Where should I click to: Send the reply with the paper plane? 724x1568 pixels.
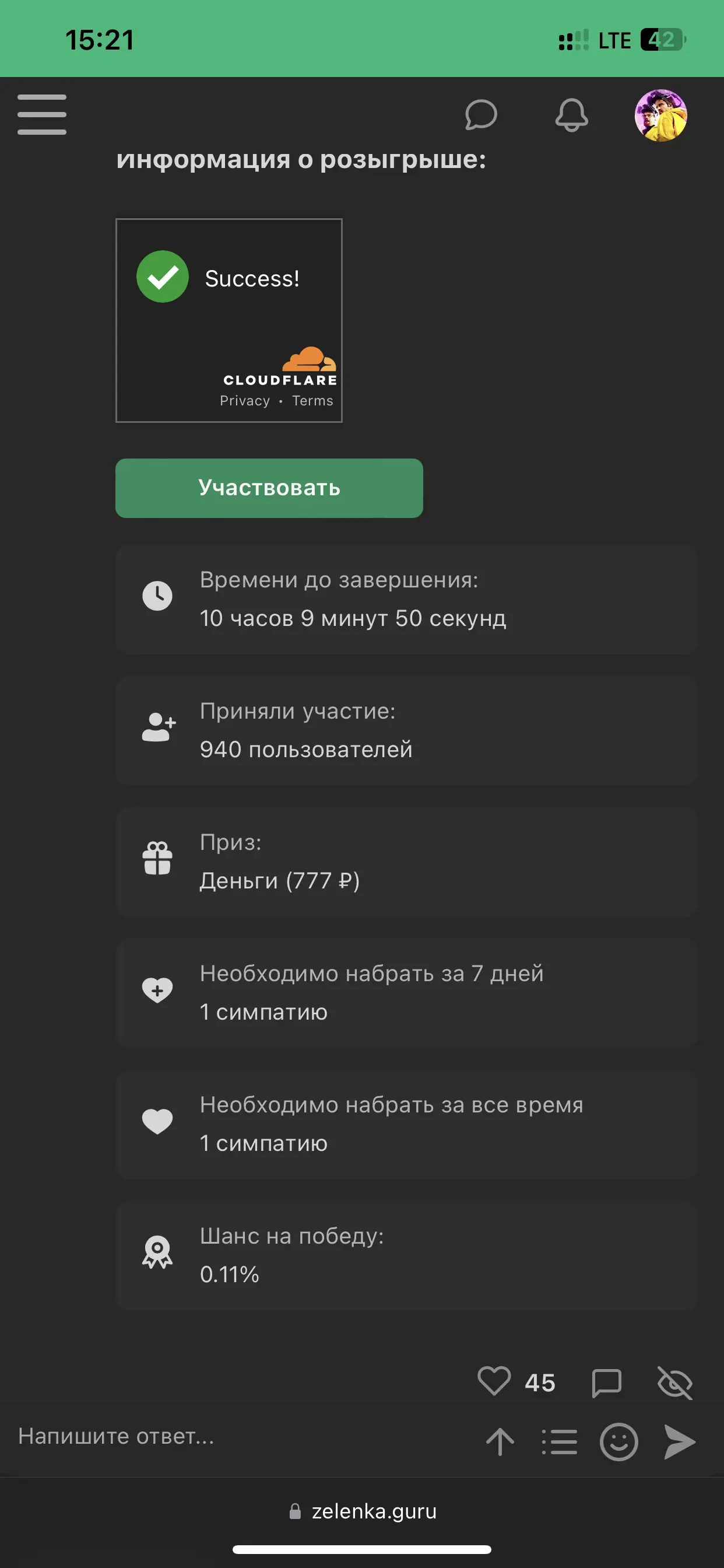[679, 1441]
